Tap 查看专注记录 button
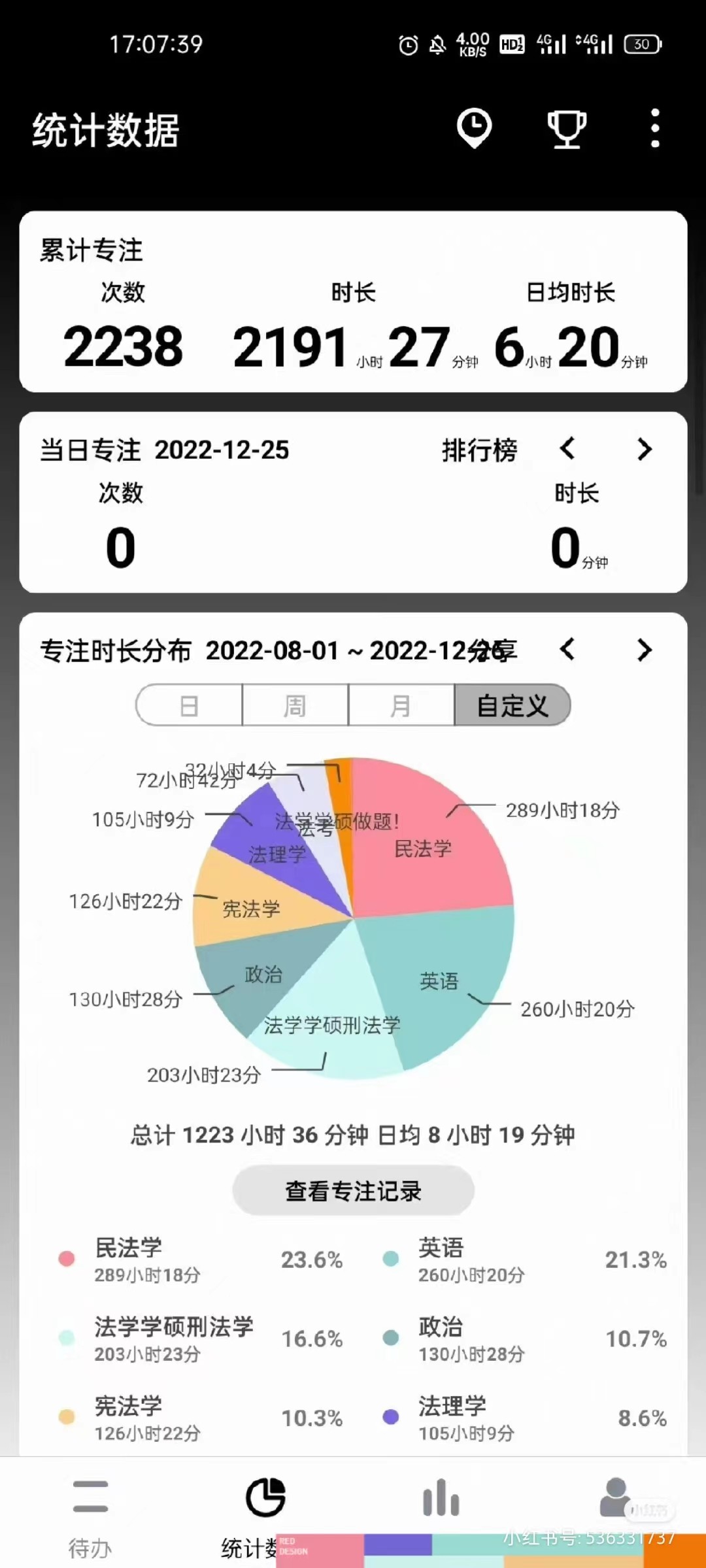Image resolution: width=706 pixels, height=1568 pixels. click(x=353, y=1191)
